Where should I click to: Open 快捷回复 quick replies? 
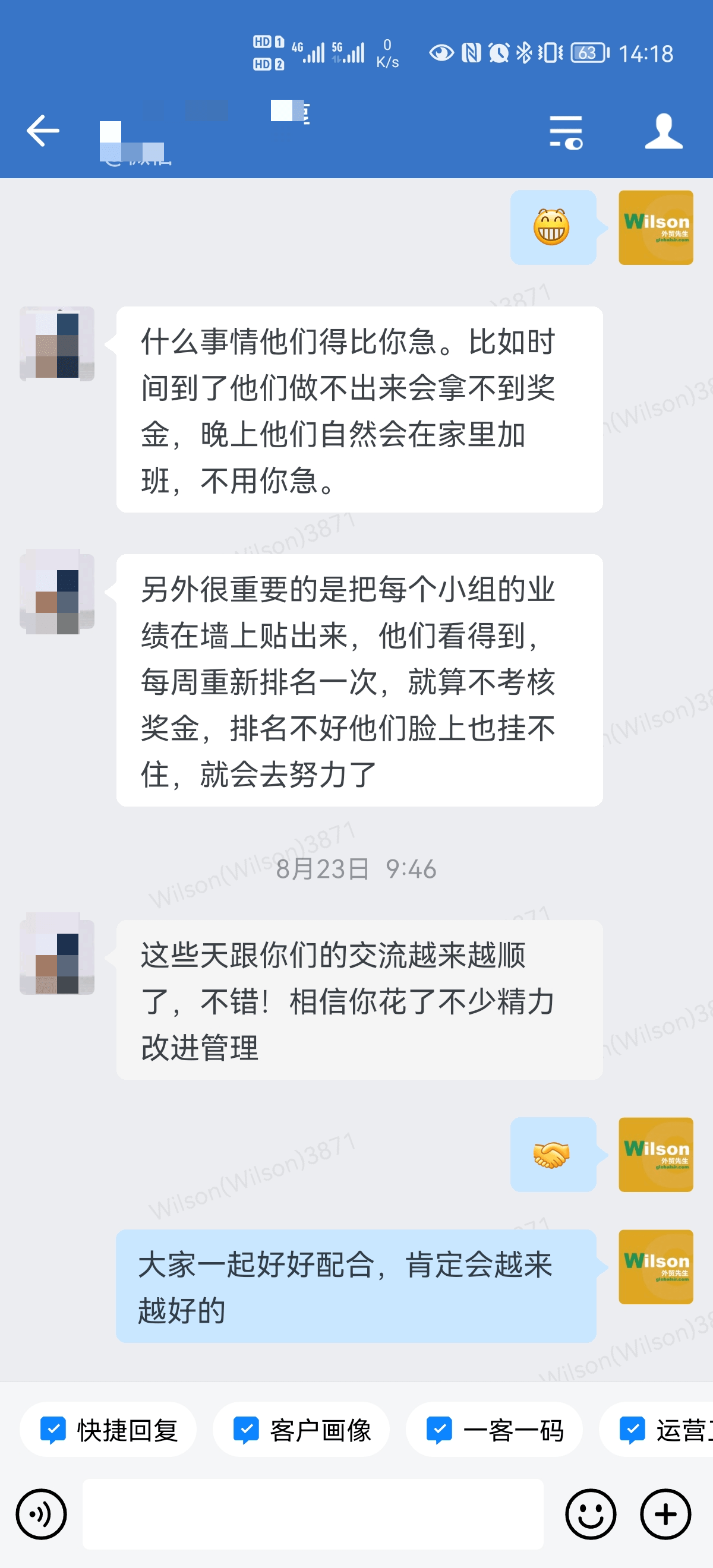click(x=108, y=1430)
